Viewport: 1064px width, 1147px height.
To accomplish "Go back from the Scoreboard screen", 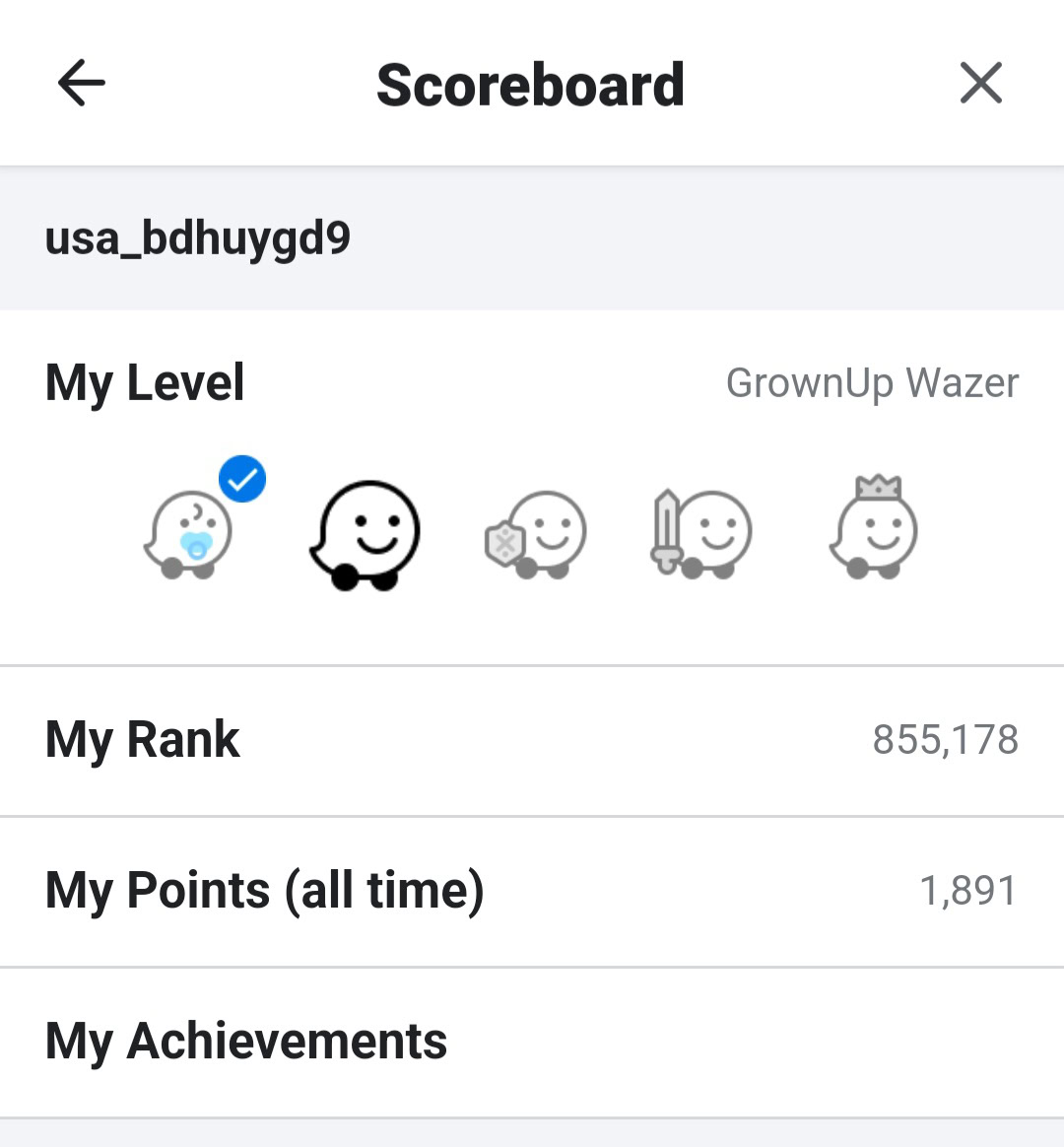I will [81, 84].
